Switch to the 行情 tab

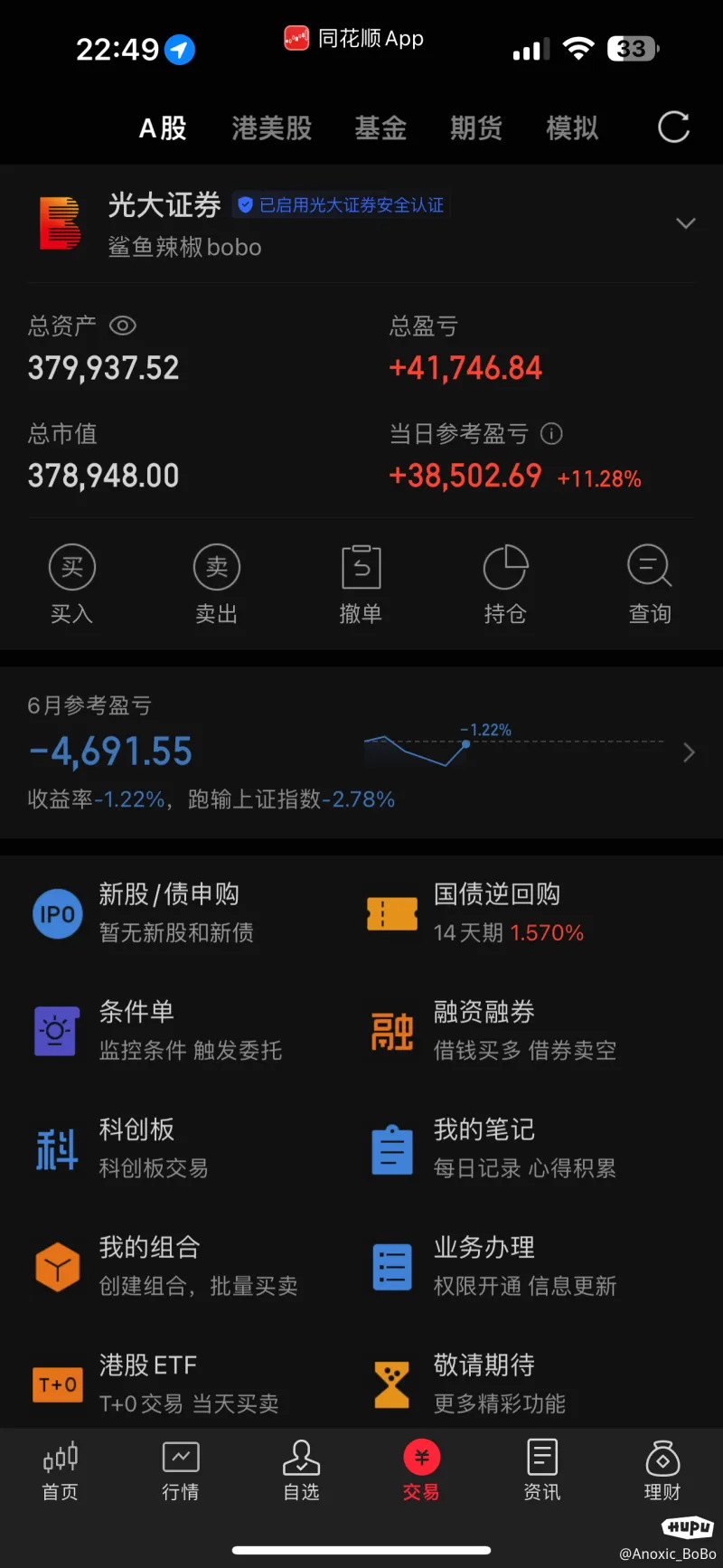click(x=181, y=1470)
